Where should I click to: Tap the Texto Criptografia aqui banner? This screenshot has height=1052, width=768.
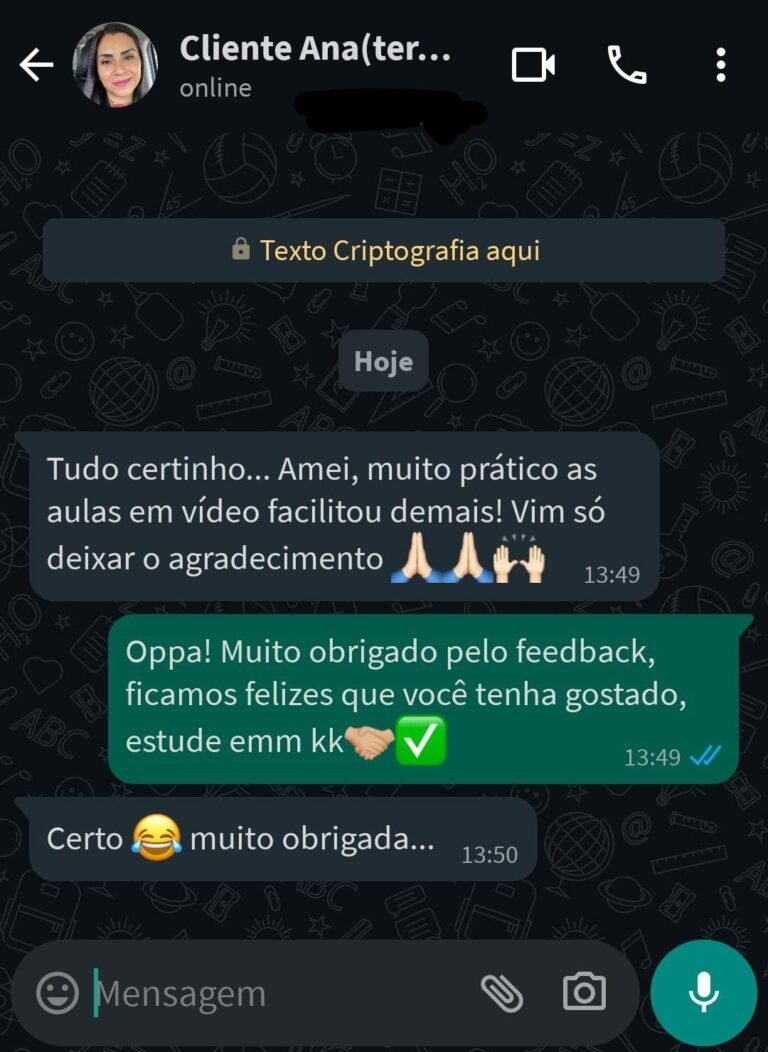coord(384,250)
